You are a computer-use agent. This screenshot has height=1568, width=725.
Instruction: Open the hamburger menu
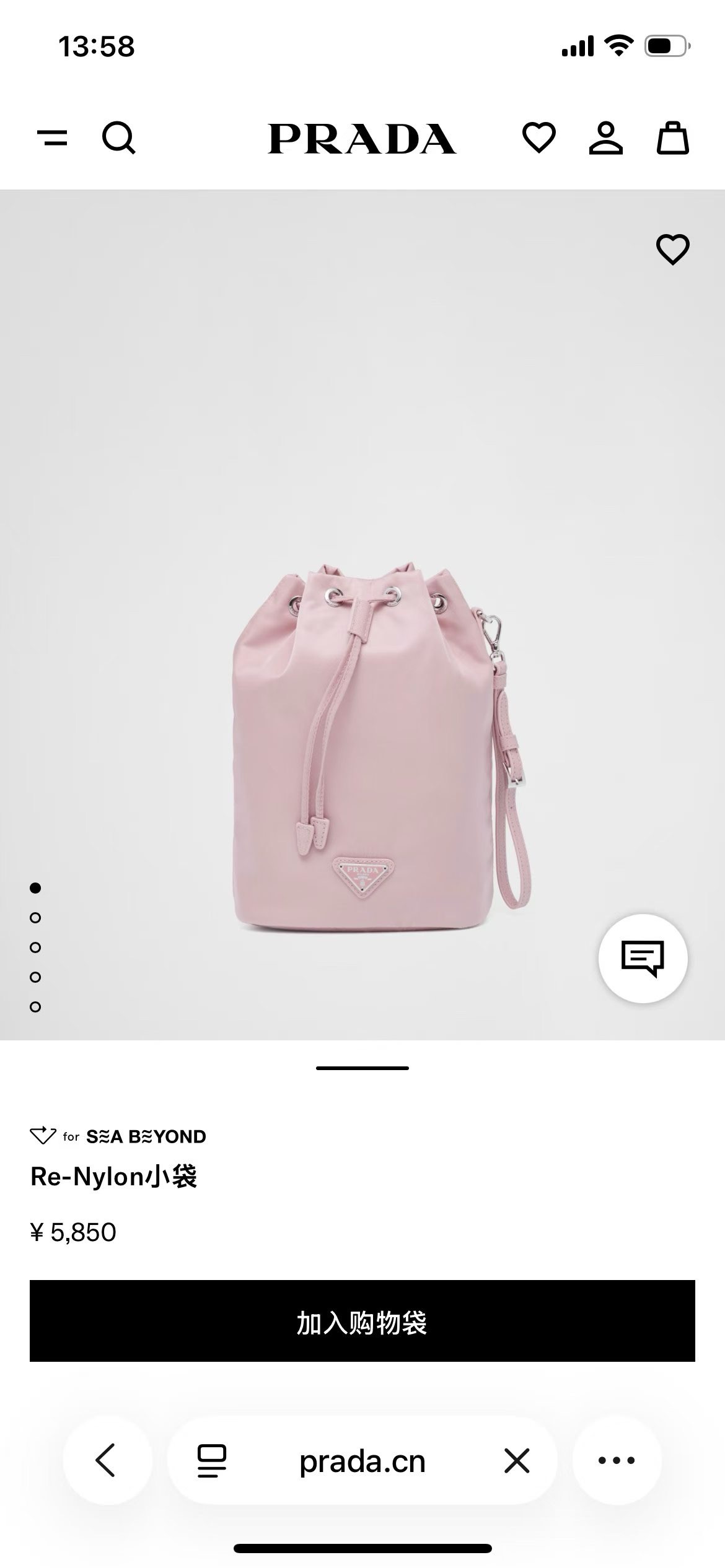pos(53,137)
